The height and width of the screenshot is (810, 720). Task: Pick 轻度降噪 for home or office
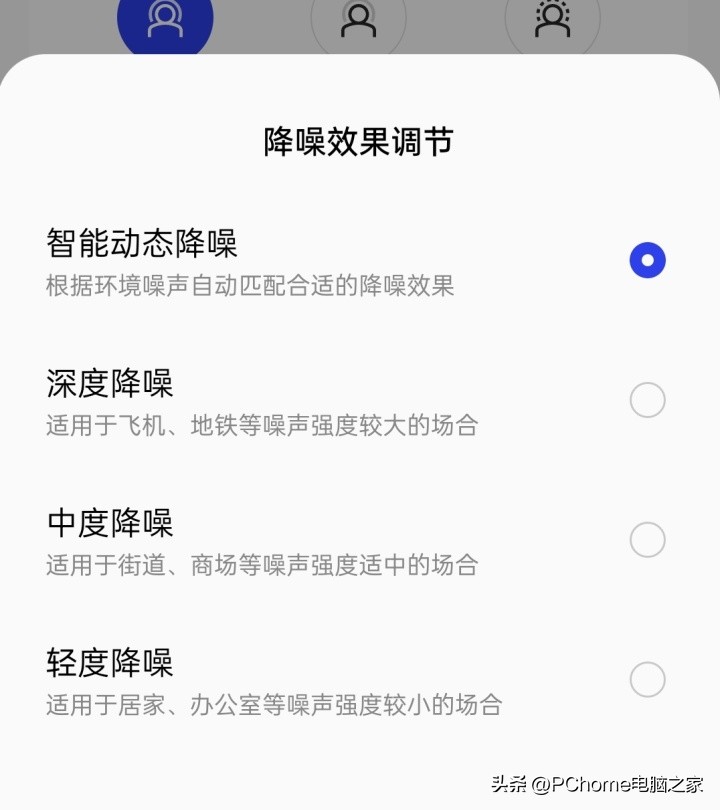647,680
